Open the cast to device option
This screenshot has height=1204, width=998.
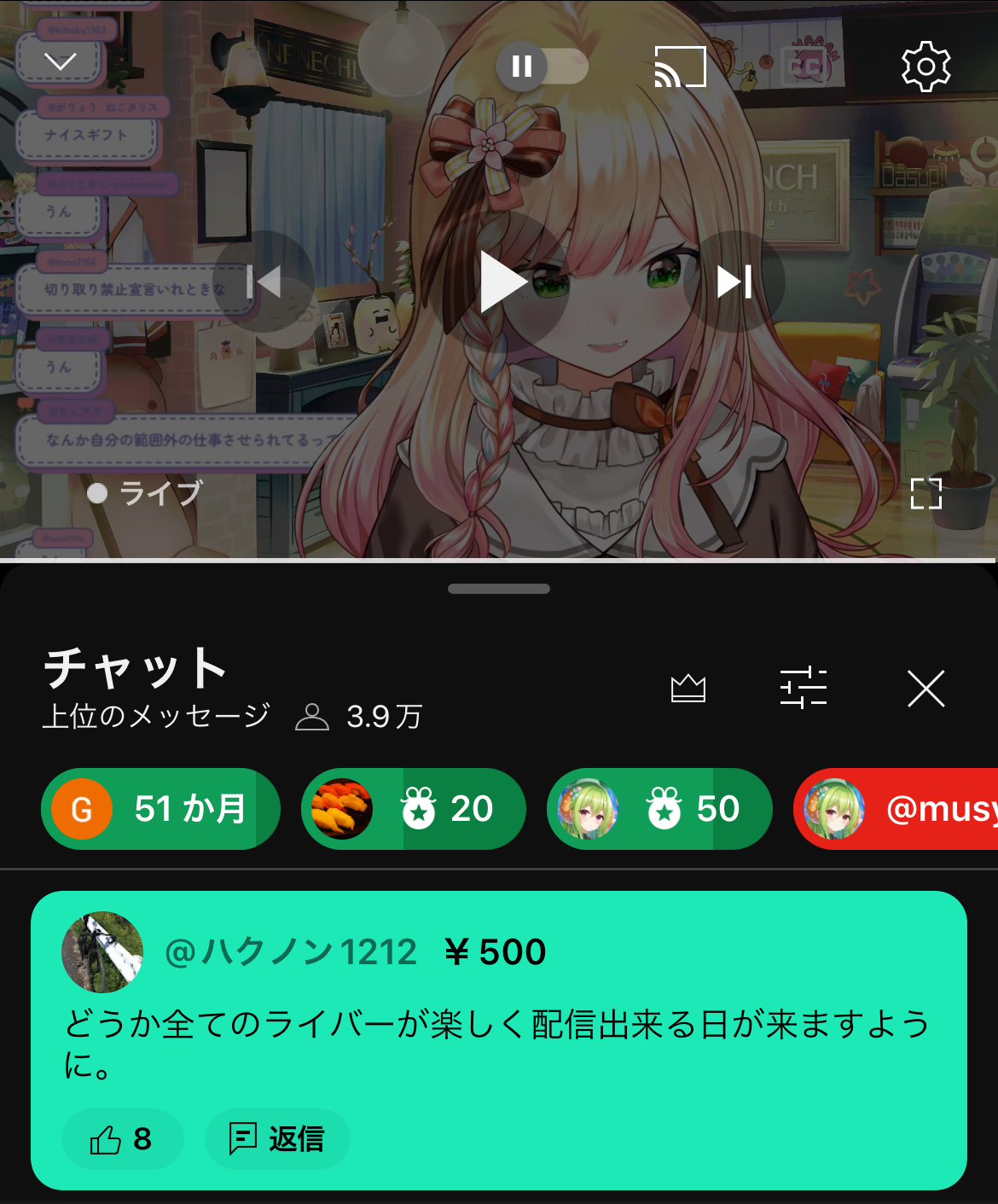[680, 67]
